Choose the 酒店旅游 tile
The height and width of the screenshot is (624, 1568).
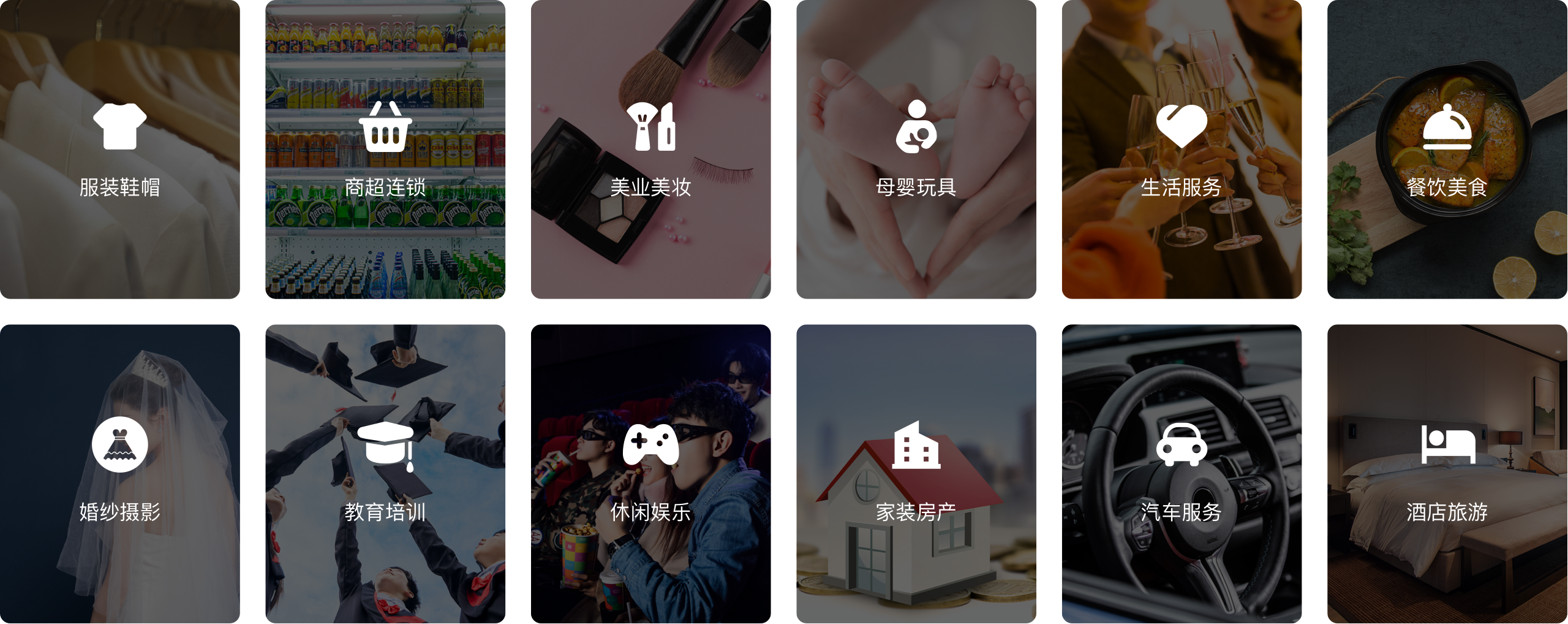point(1447,473)
